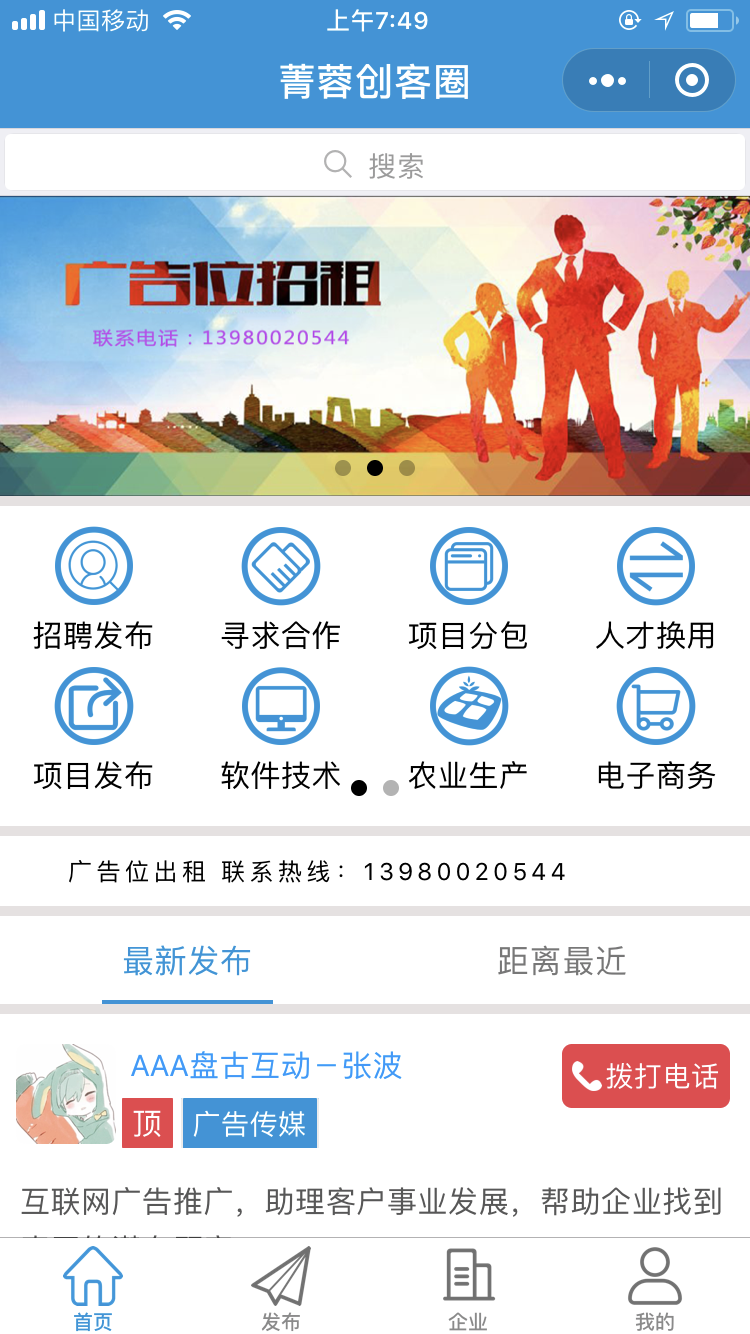Switch to 最新发布 tab

(x=187, y=962)
